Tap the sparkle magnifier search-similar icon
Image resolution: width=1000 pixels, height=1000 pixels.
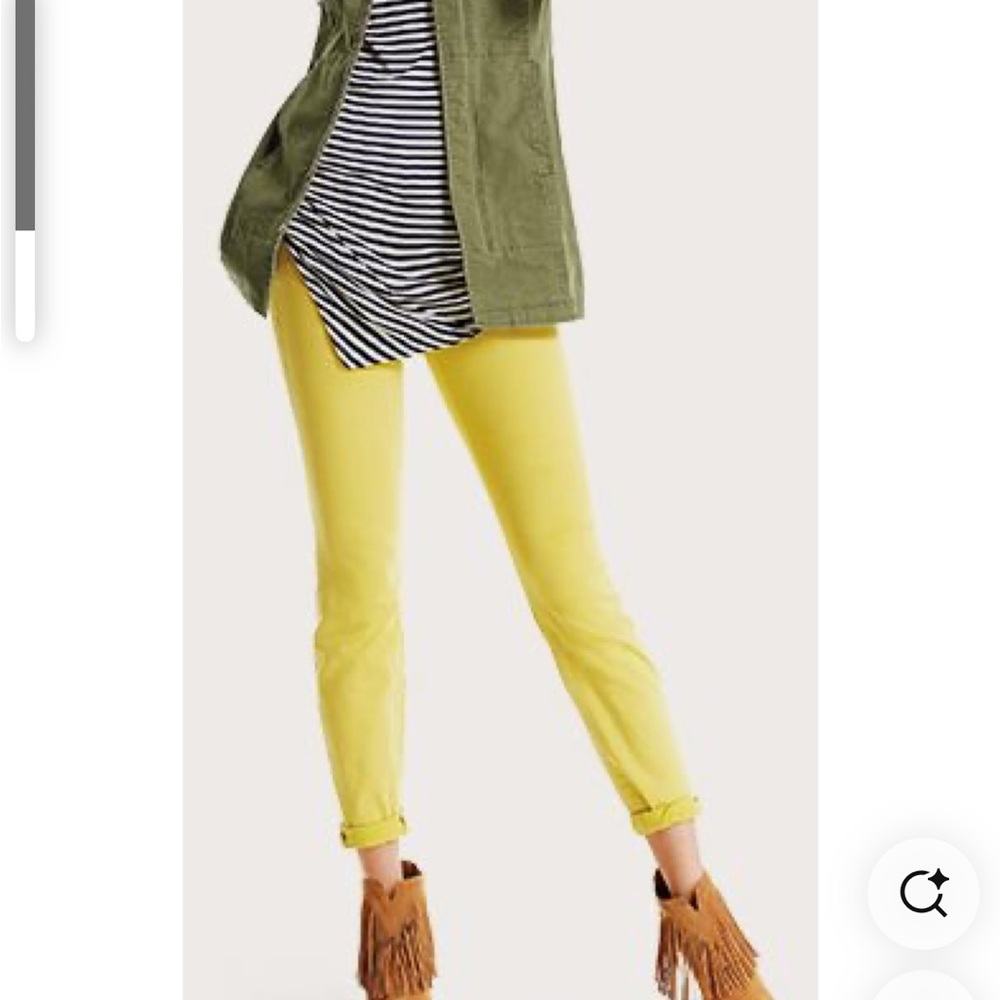(x=922, y=894)
